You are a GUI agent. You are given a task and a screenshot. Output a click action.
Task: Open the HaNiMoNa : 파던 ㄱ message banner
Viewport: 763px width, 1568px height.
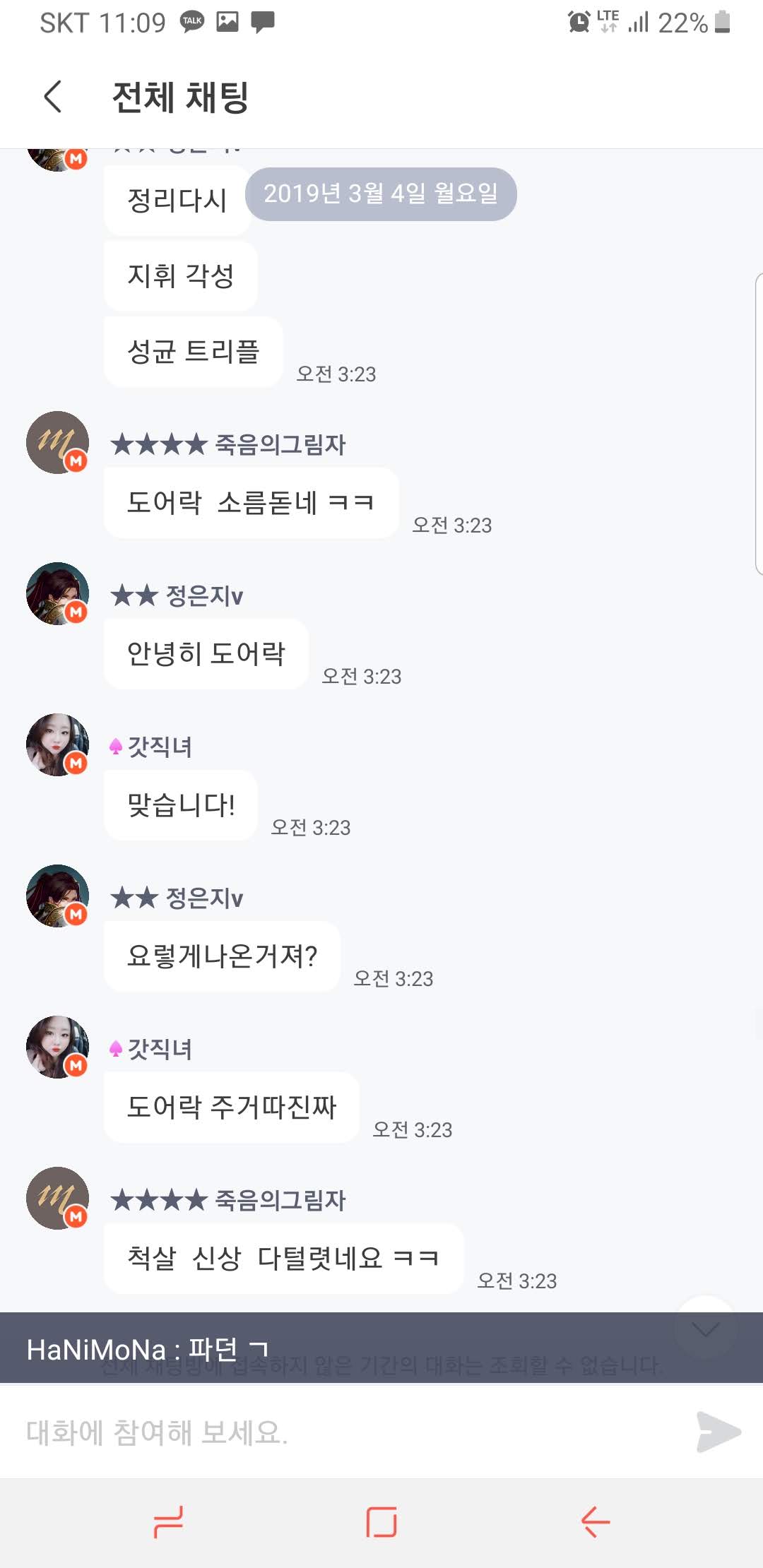pyautogui.click(x=283, y=1348)
